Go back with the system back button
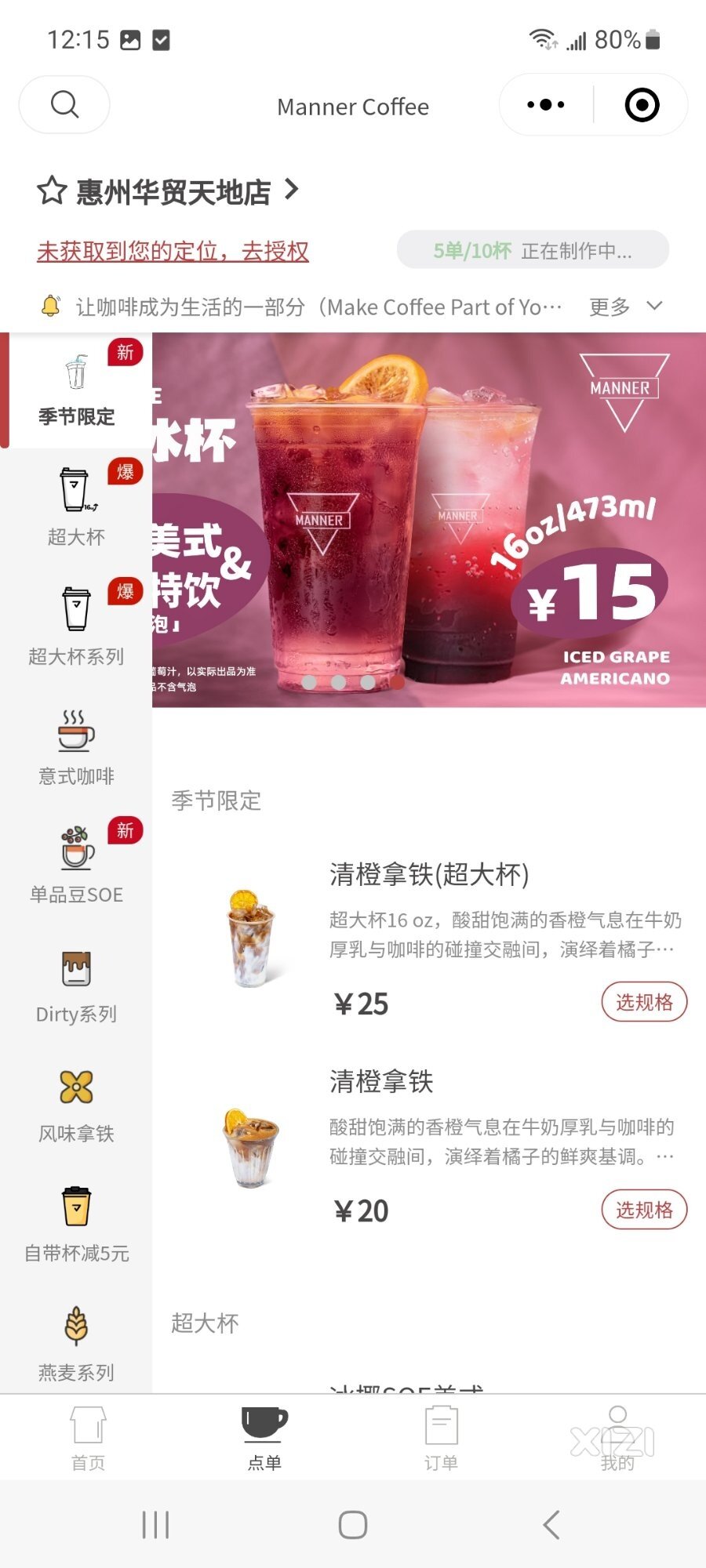 pos(551,1525)
